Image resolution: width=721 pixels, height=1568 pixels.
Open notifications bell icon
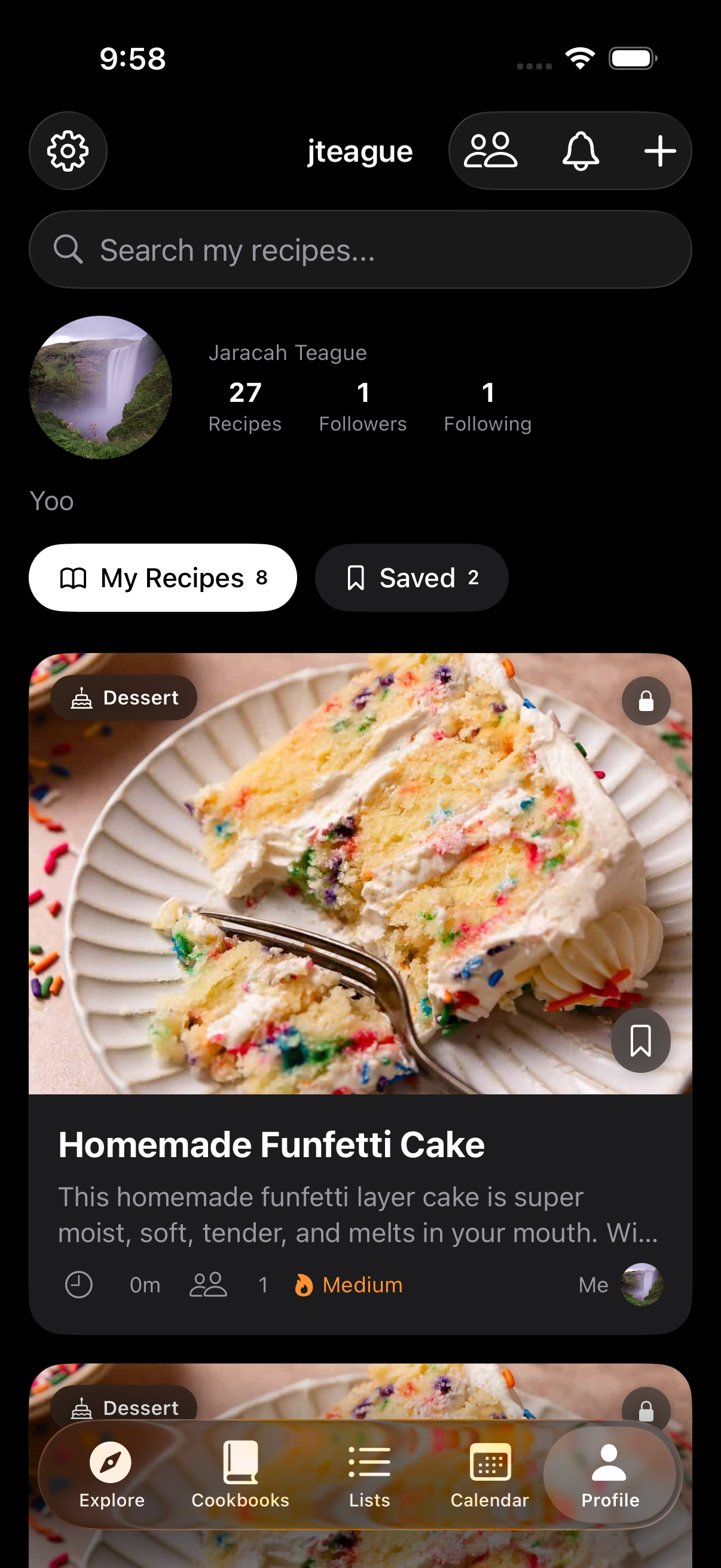(x=581, y=151)
